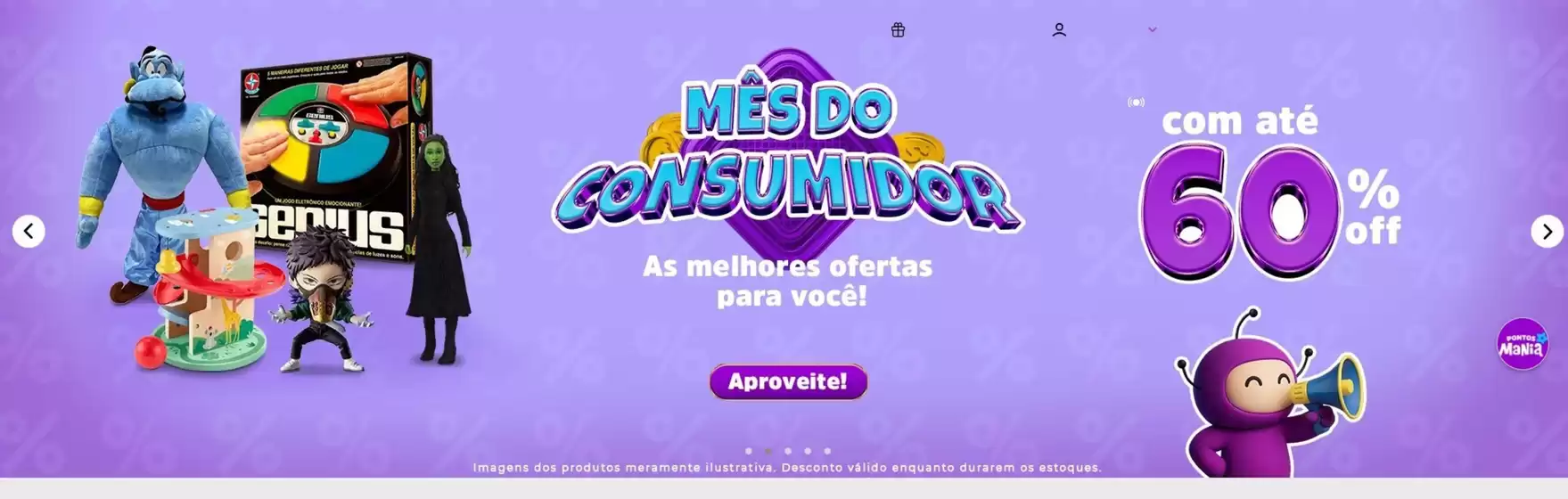Open the user account icon

pyautogui.click(x=1059, y=30)
